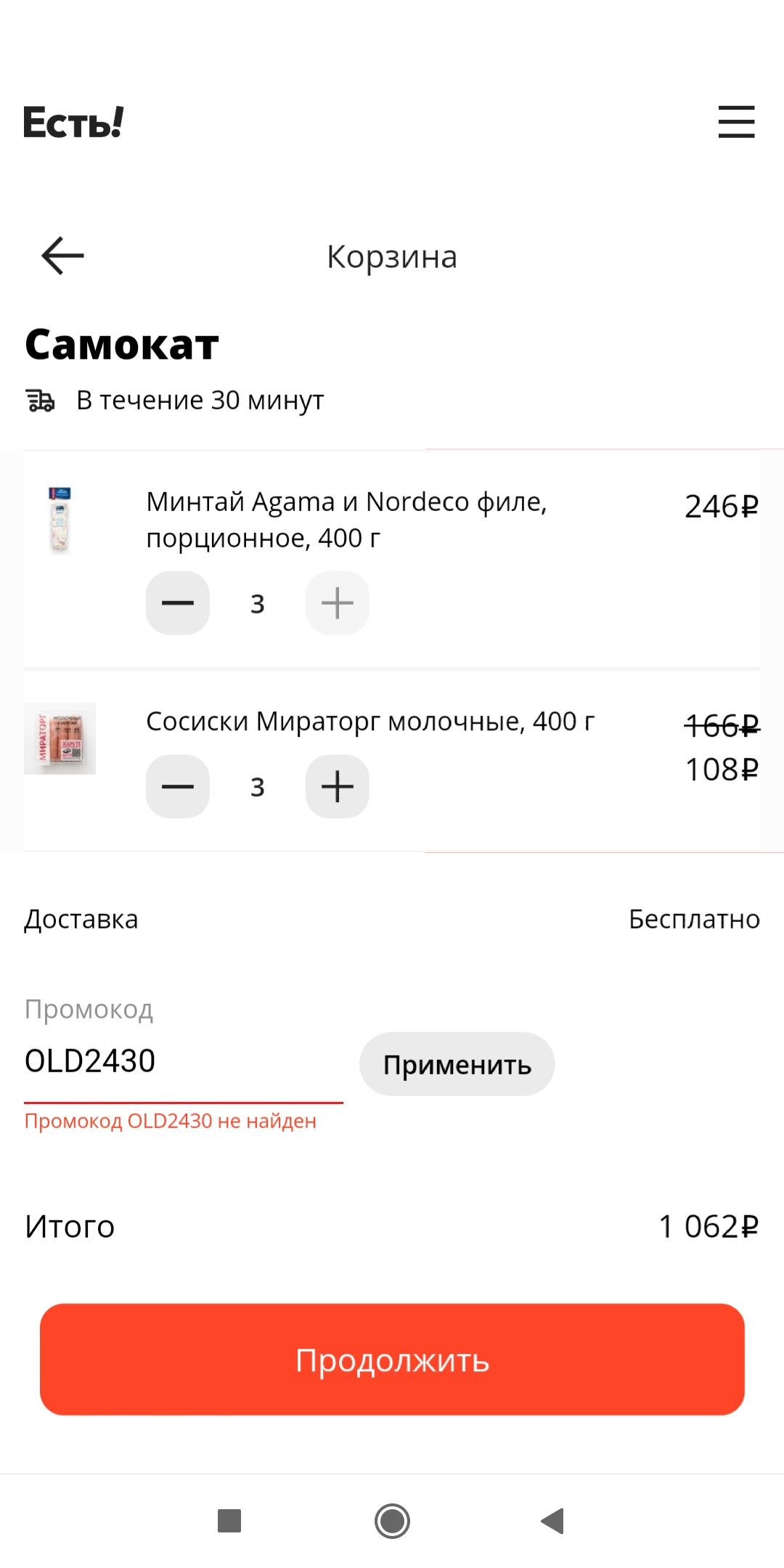784x1568 pixels.
Task: Go back from the Корзина screen
Action: pyautogui.click(x=62, y=256)
